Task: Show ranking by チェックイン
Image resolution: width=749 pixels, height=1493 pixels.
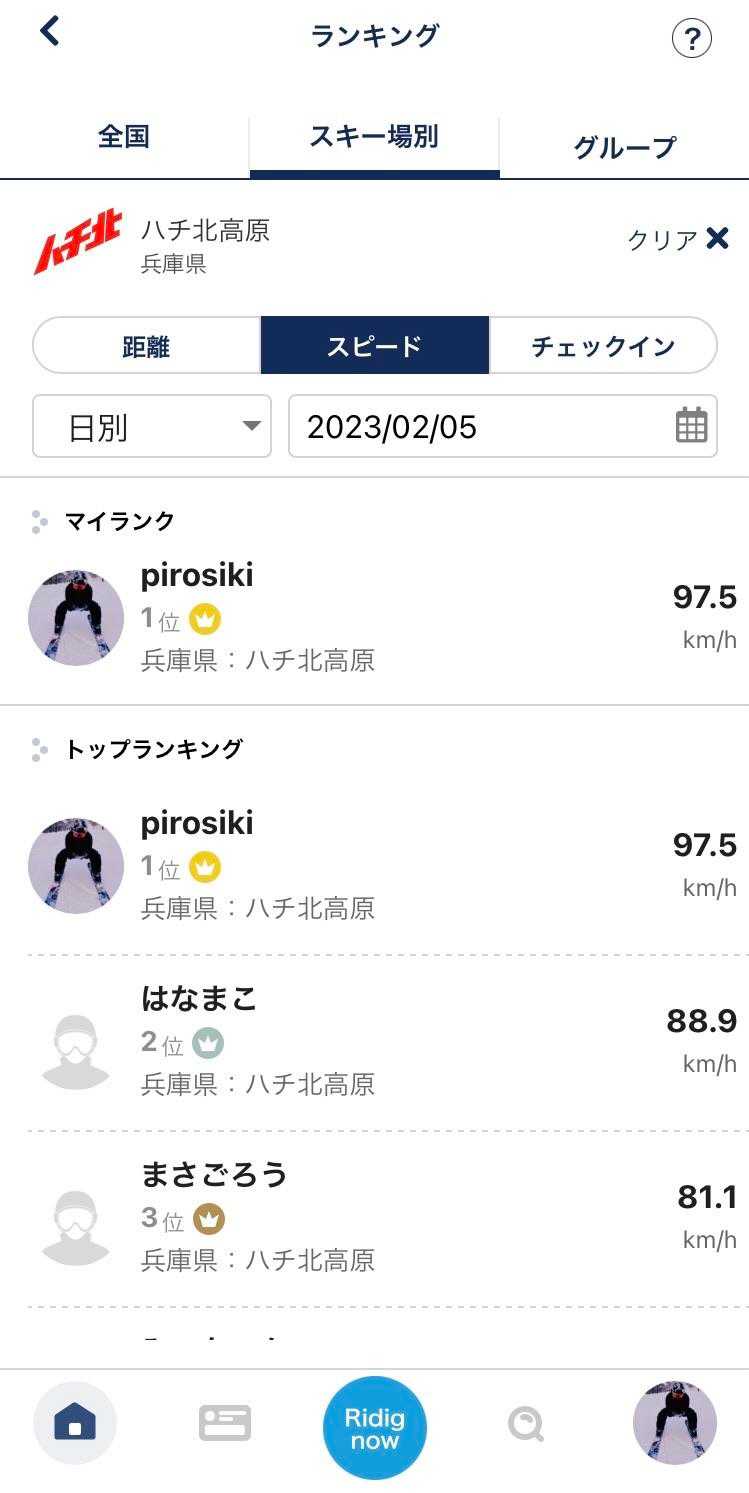Action: pyautogui.click(x=603, y=346)
